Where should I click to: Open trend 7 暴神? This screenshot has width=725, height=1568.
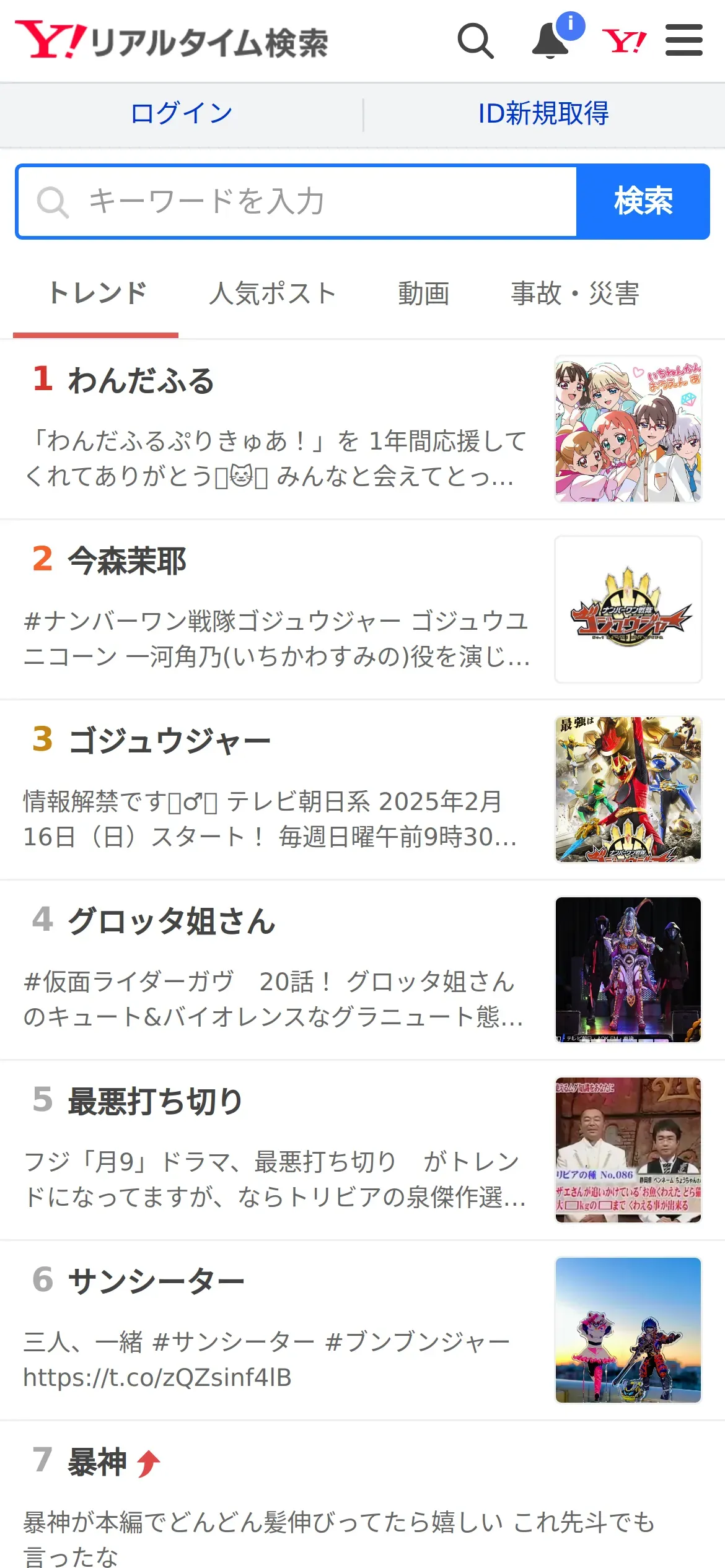(97, 1462)
